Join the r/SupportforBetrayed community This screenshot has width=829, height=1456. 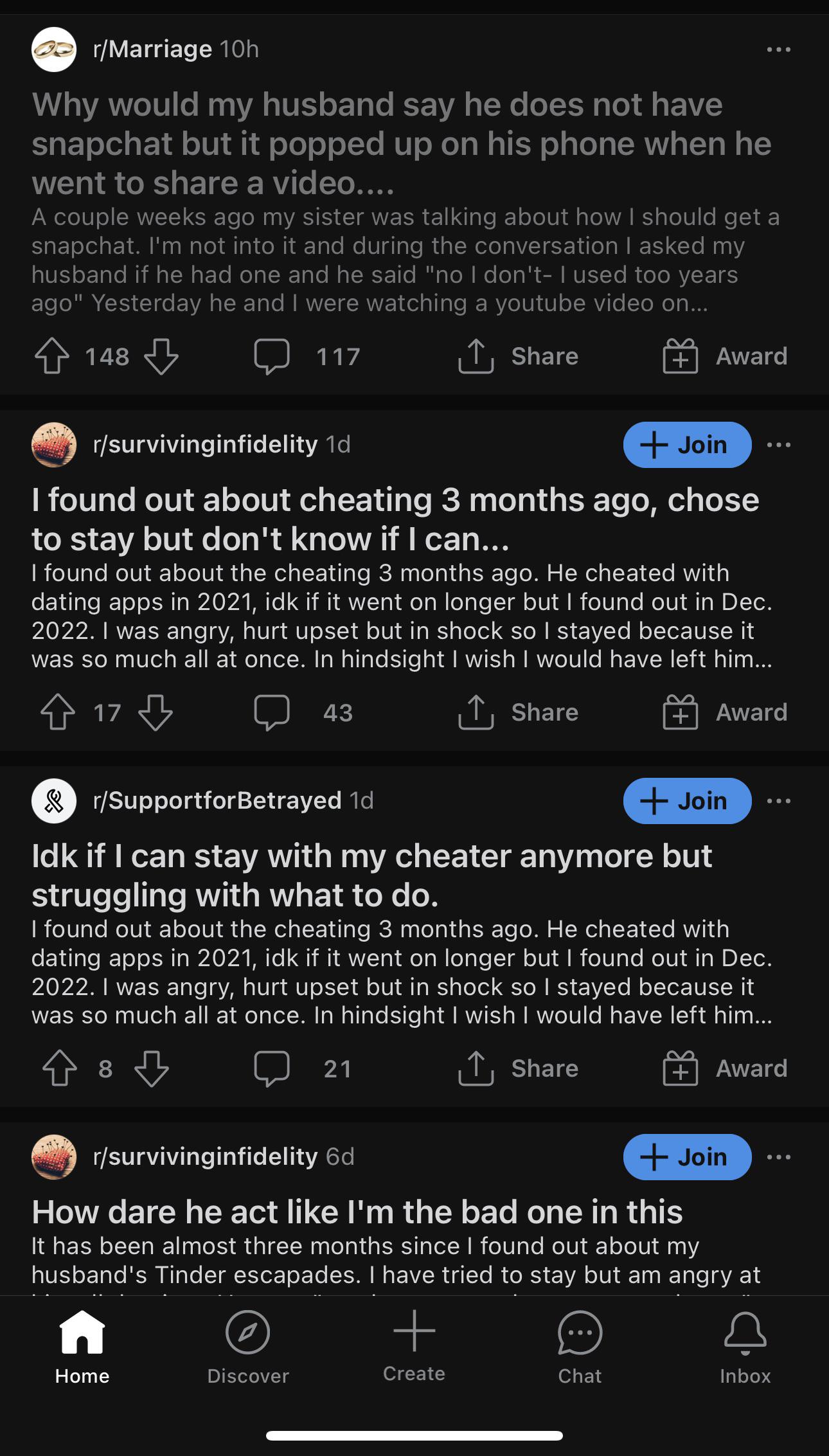(687, 801)
